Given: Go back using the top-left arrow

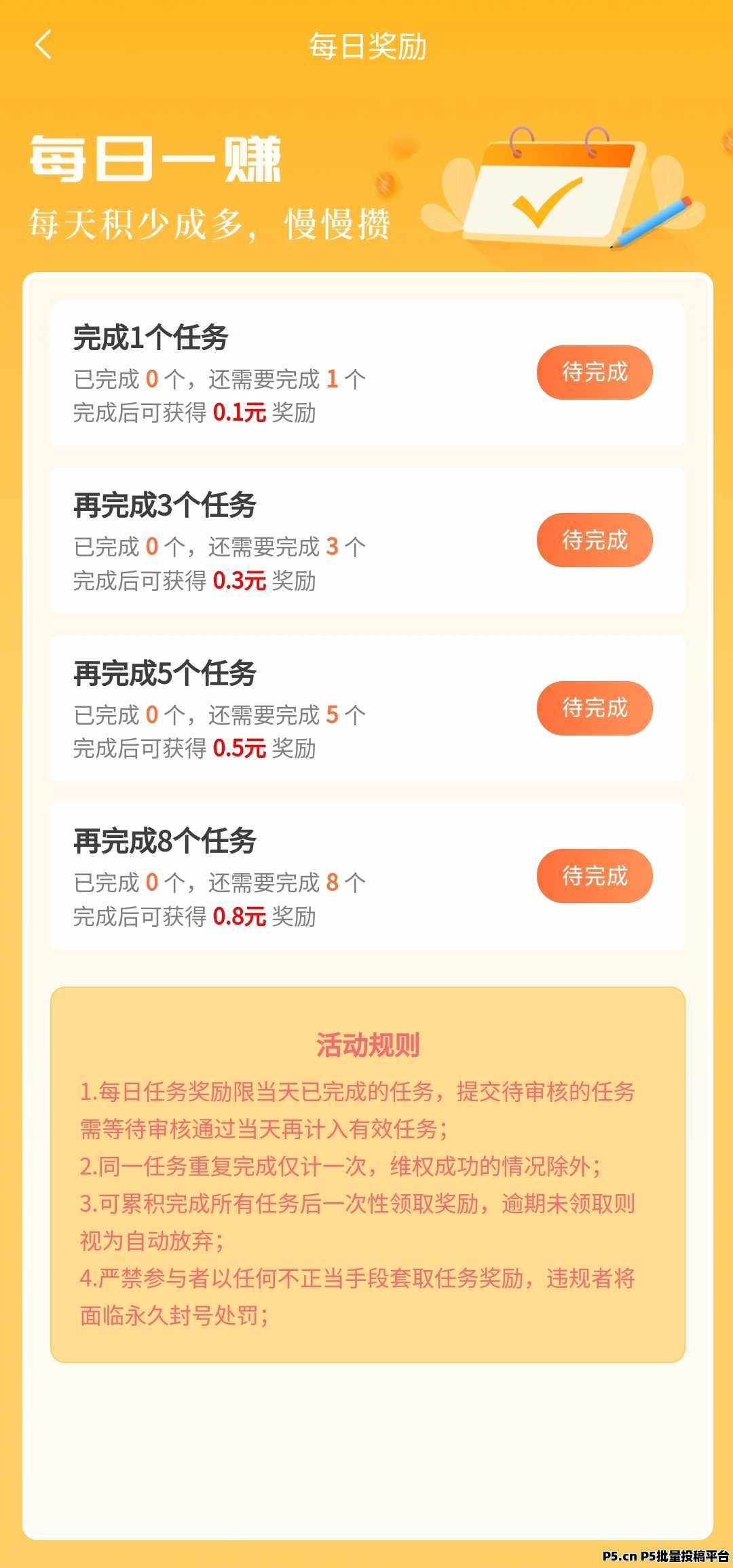Looking at the screenshot, I should [43, 45].
